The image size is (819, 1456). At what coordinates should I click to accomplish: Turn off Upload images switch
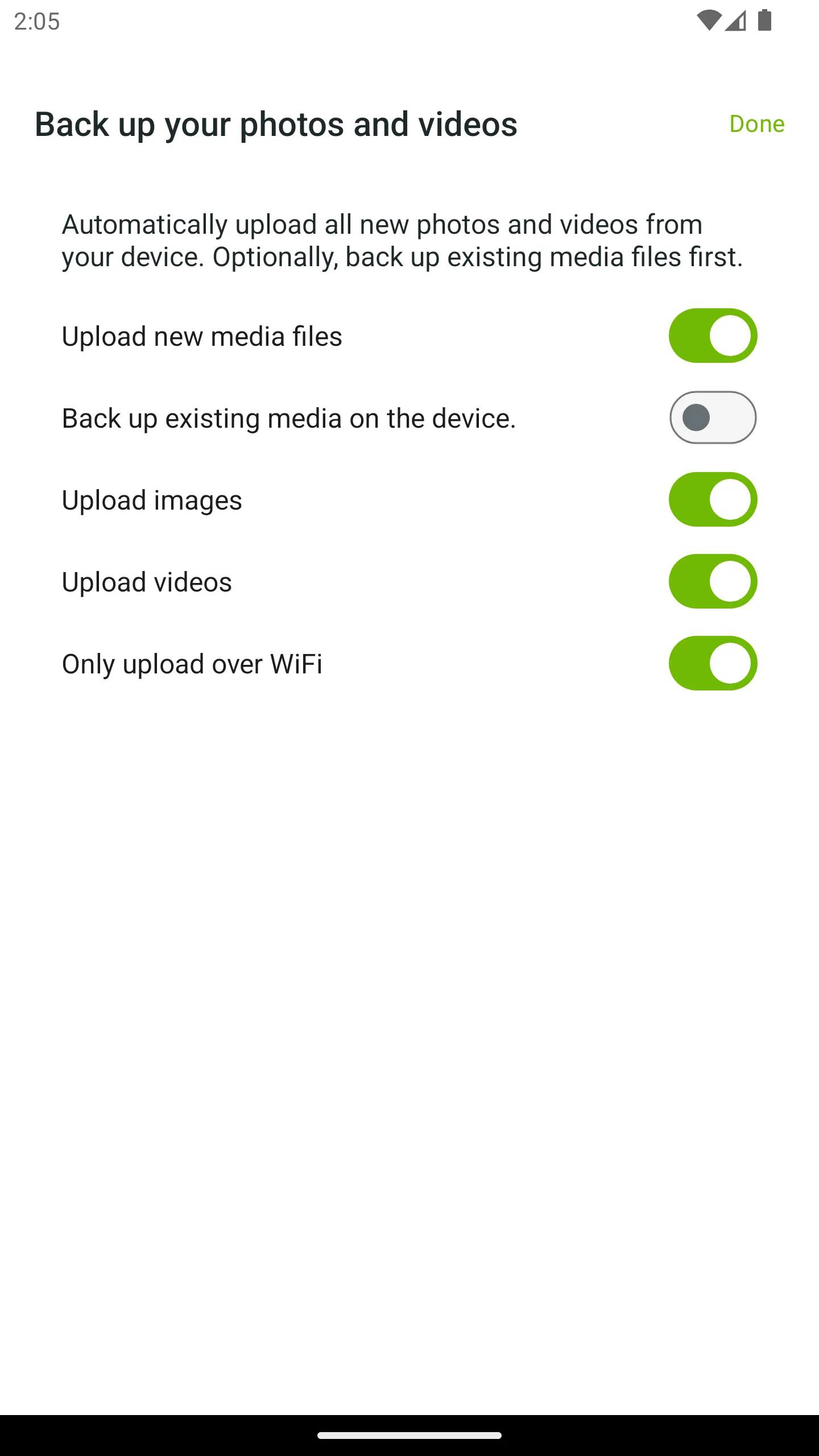[713, 499]
